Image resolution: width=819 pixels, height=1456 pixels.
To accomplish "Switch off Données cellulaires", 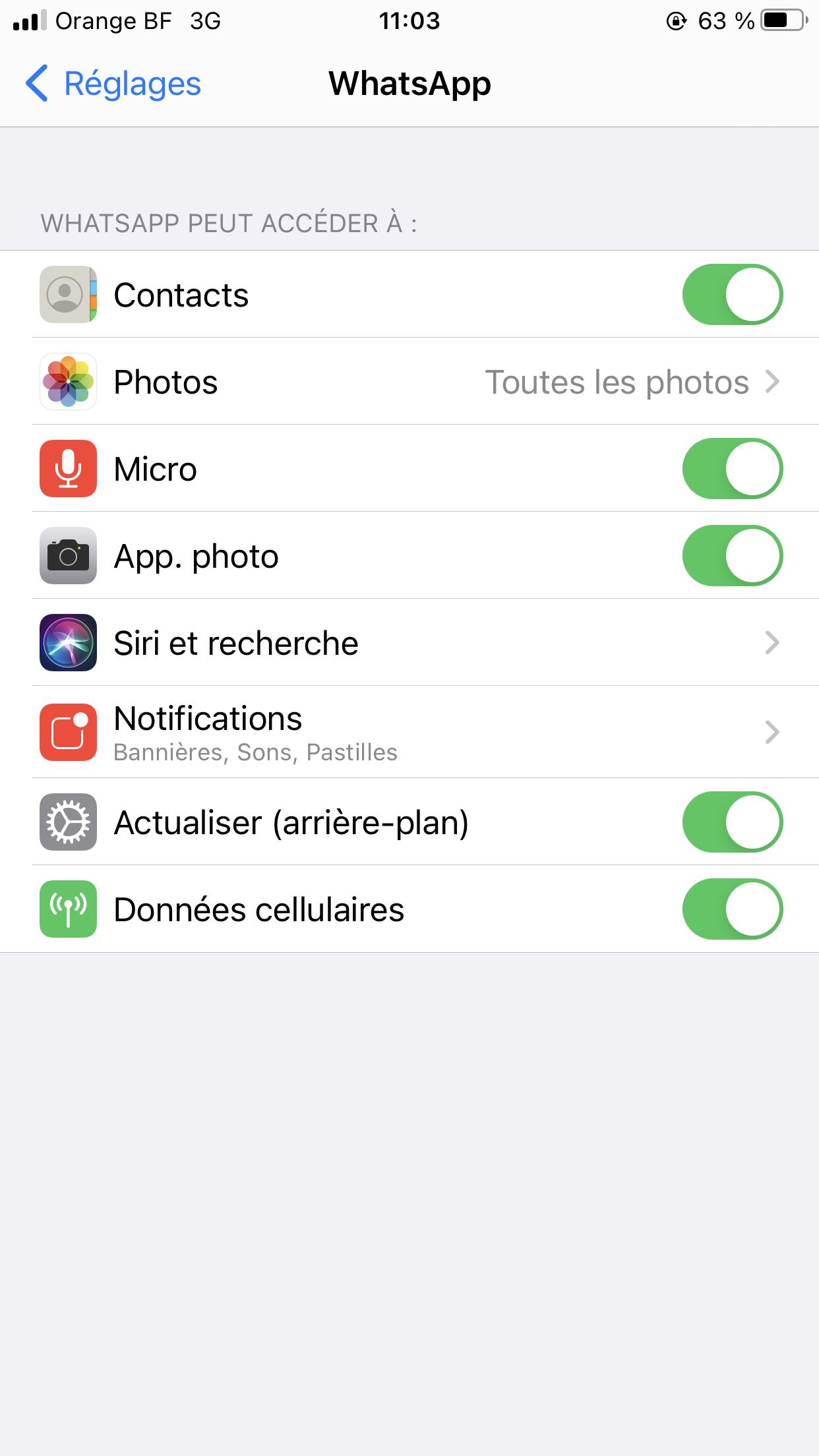I will 732,909.
